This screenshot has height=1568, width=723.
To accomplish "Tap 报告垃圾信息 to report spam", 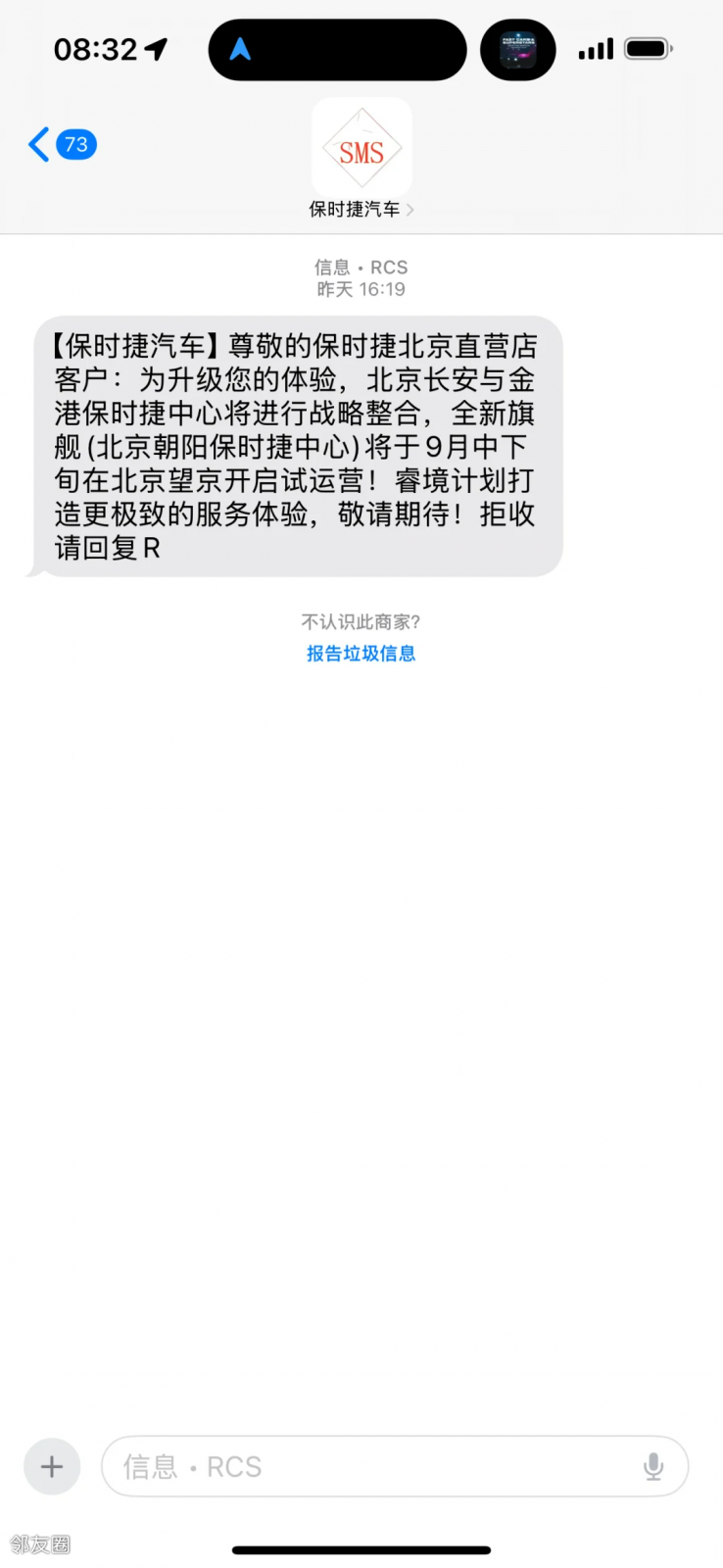I will (x=361, y=654).
